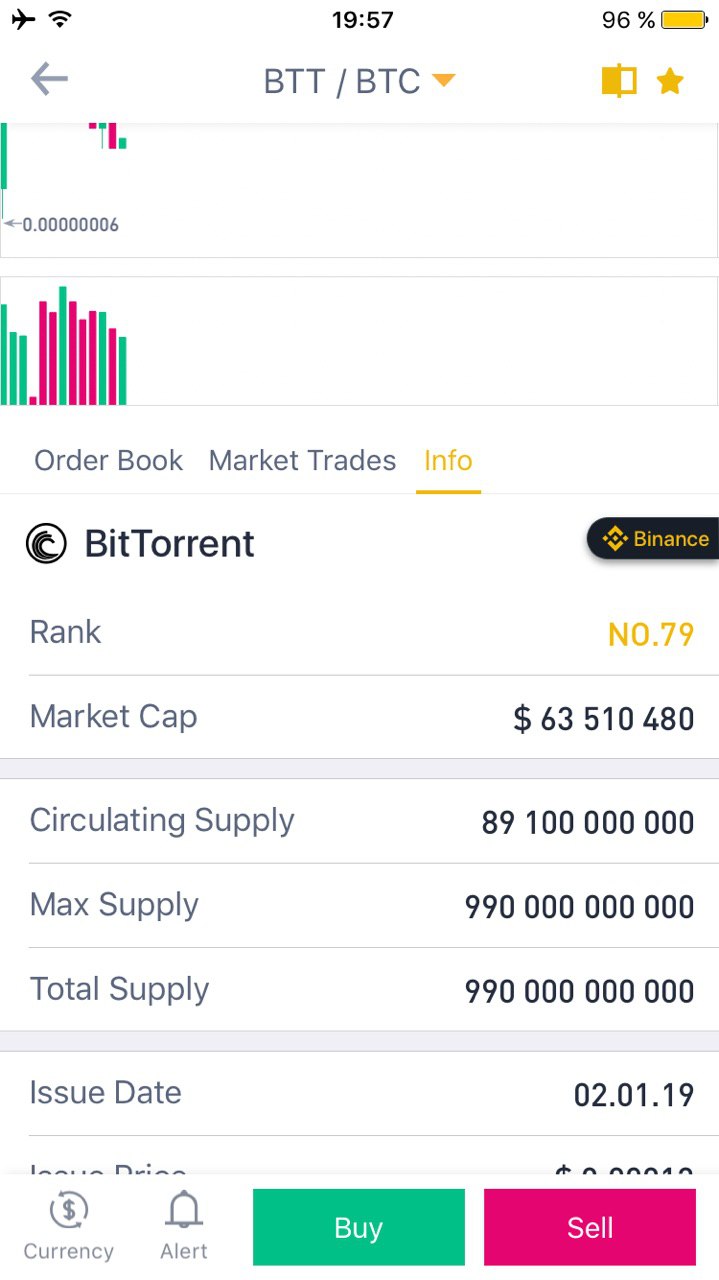The image size is (719, 1280).
Task: Open the Alert bell
Action: pos(184,1226)
